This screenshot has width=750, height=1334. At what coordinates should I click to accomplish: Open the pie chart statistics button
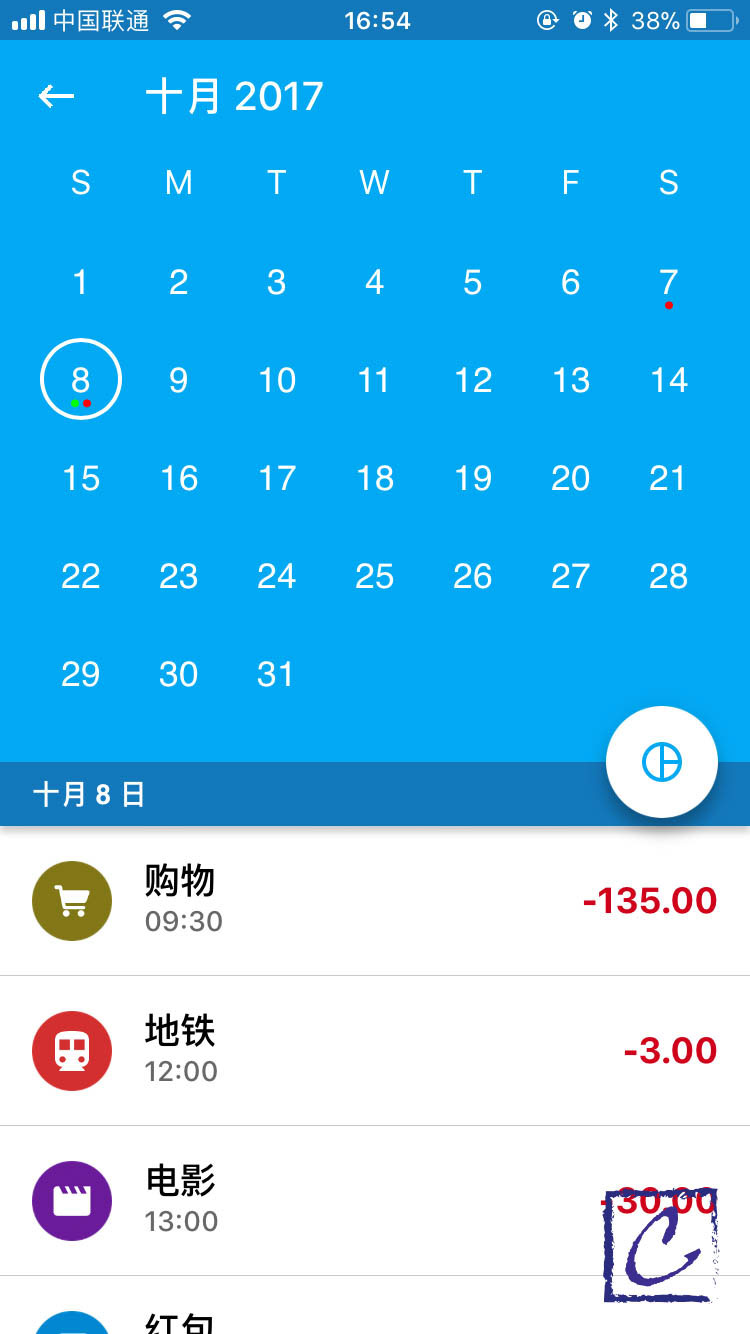click(661, 762)
